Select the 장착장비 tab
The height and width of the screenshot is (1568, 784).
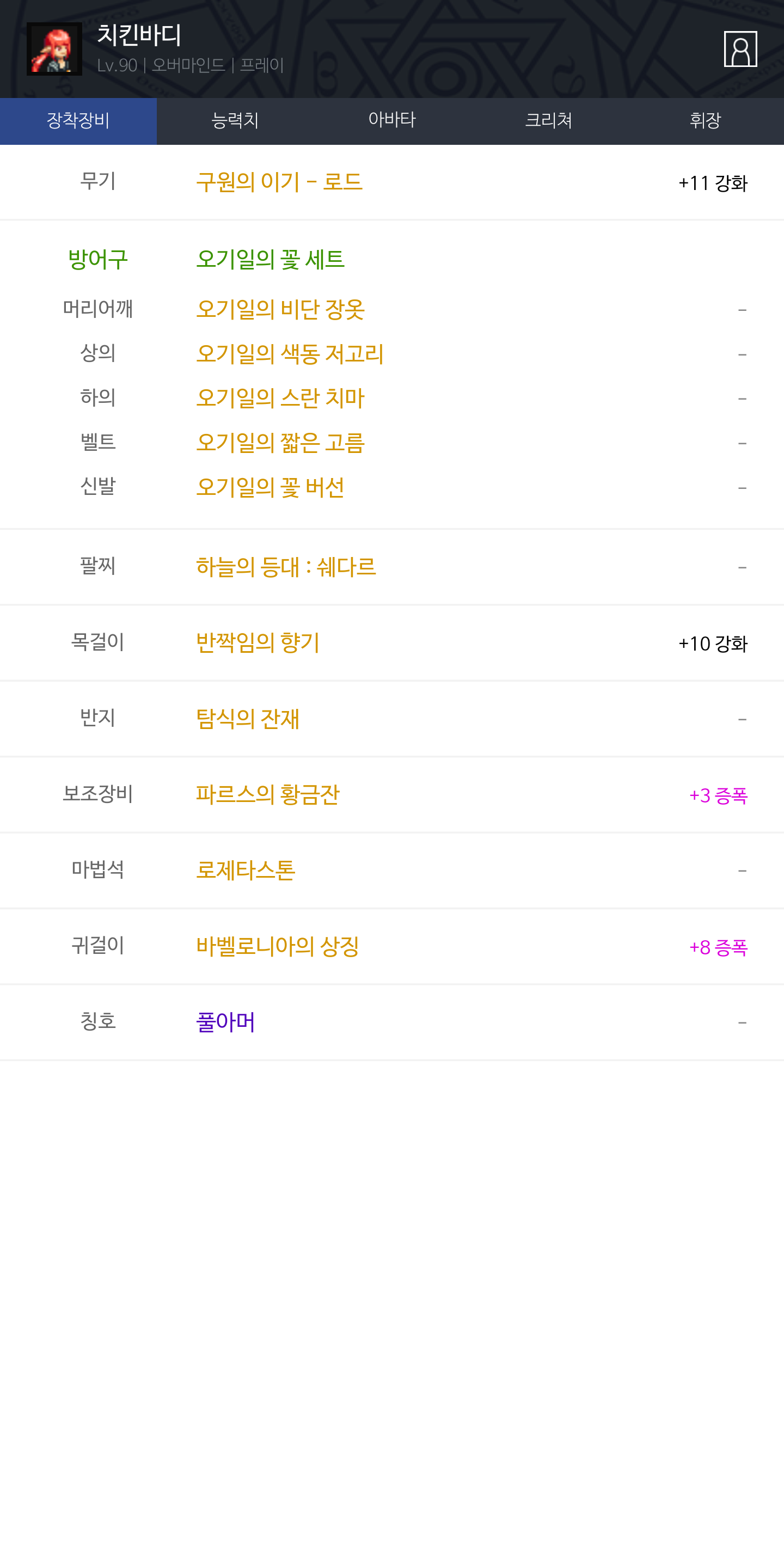pyautogui.click(x=78, y=120)
